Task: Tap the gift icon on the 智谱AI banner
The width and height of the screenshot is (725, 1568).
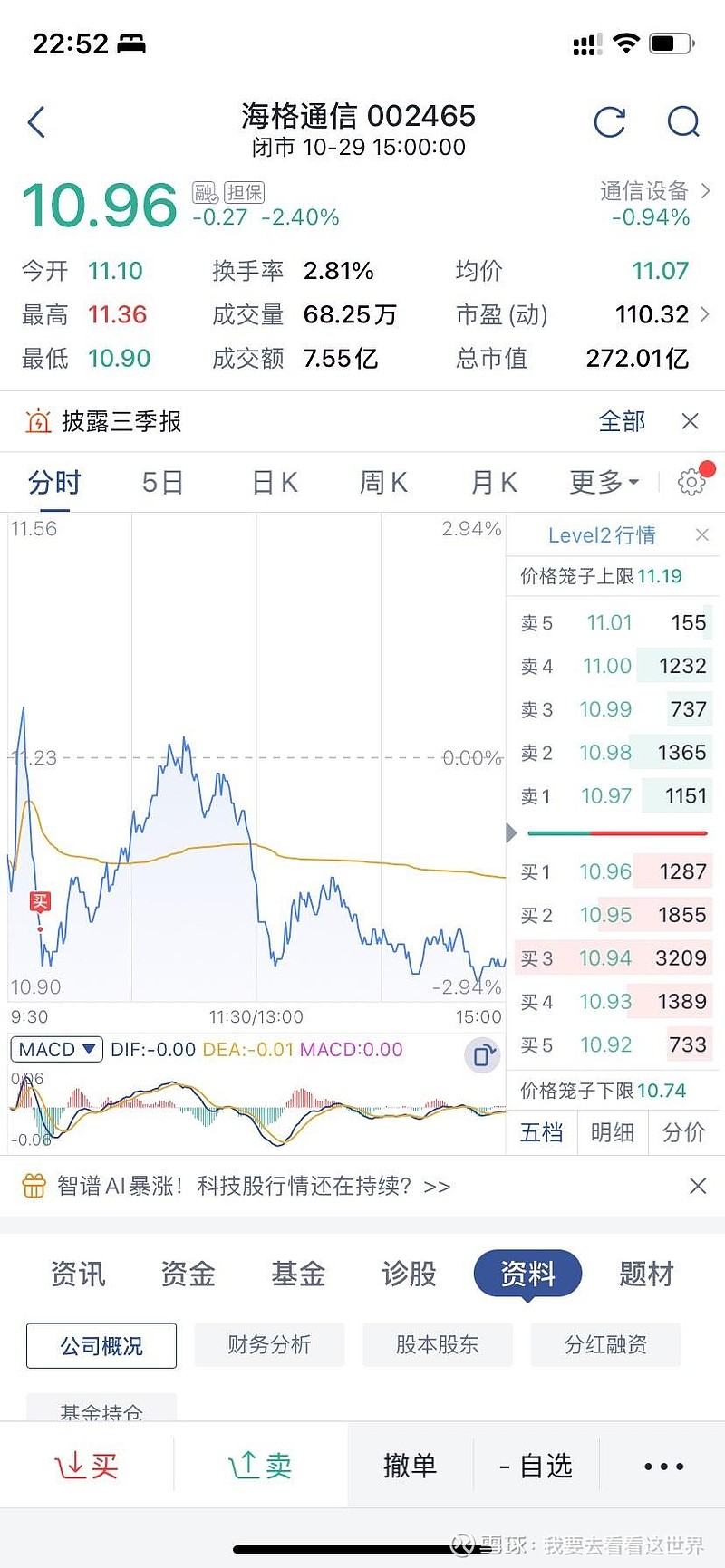Action: 34,1185
